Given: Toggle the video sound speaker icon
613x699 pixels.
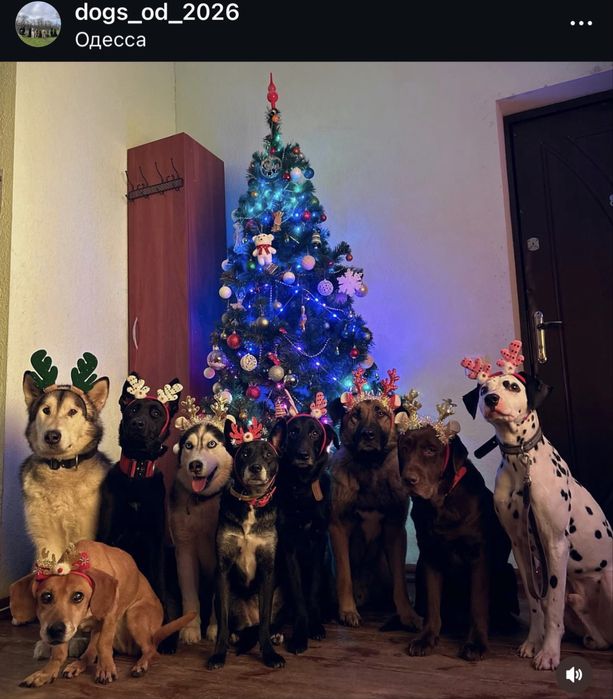Looking at the screenshot, I should click(573, 673).
